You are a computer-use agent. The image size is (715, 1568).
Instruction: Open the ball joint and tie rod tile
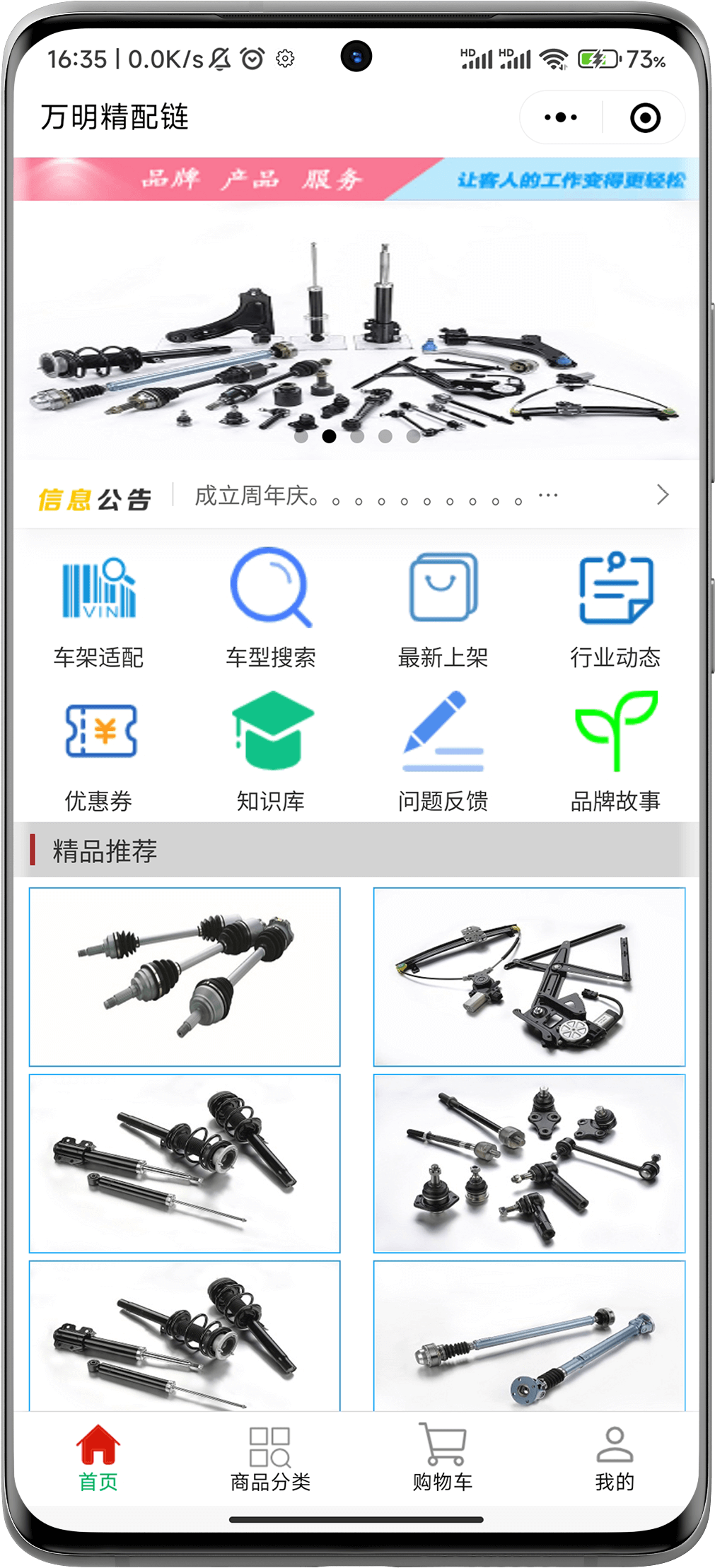point(529,1163)
